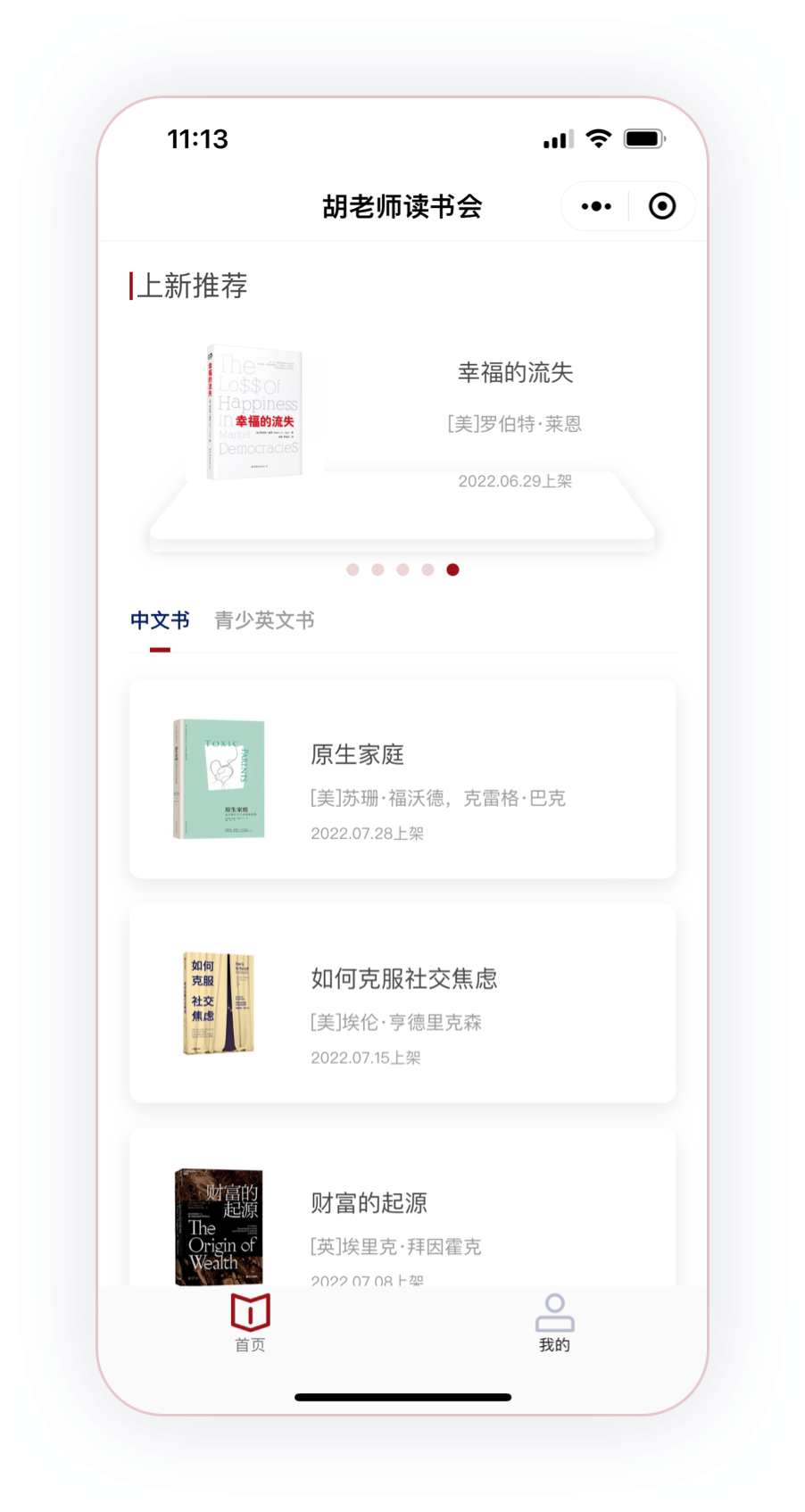Screen dimensions: 805x1512
Task: Select the first carousel page dot
Action: pos(353,569)
